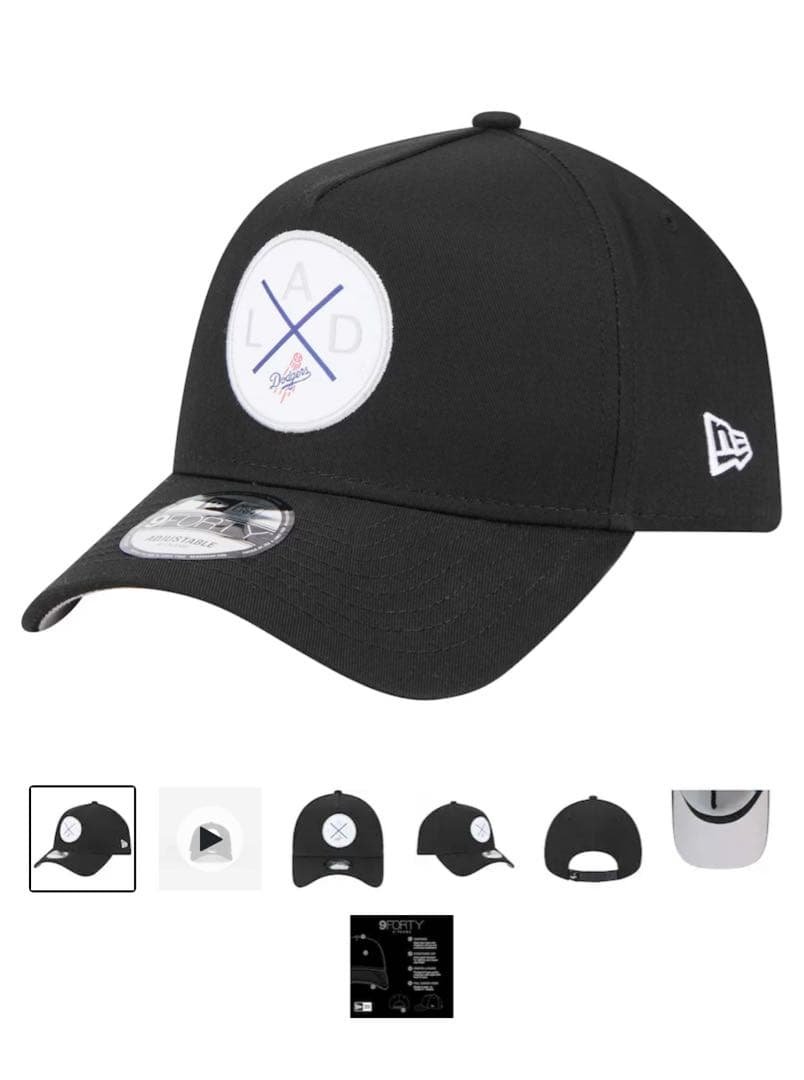View the right-facing side cap thumbnail
The image size is (804, 1080).
pyautogui.click(x=466, y=838)
